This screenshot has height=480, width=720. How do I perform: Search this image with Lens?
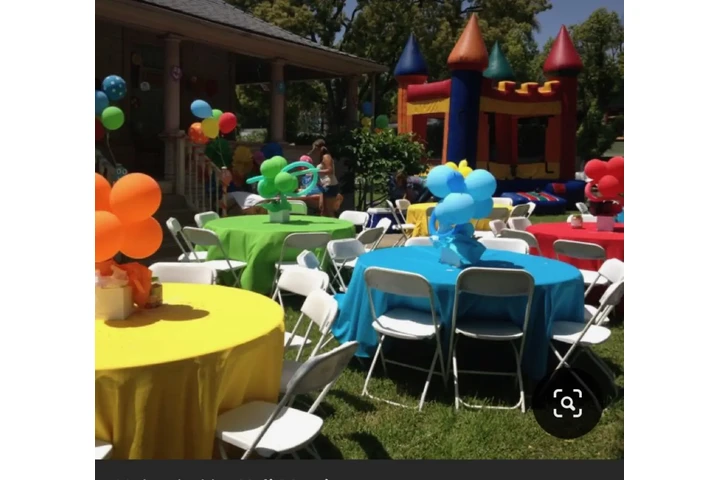coord(567,404)
